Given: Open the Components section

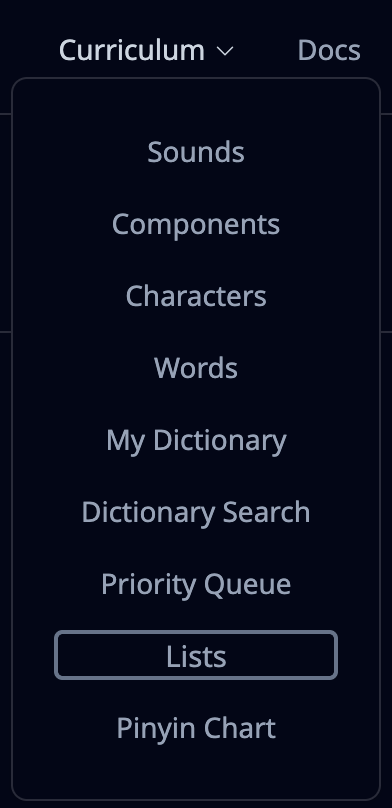Looking at the screenshot, I should coord(196,224).
